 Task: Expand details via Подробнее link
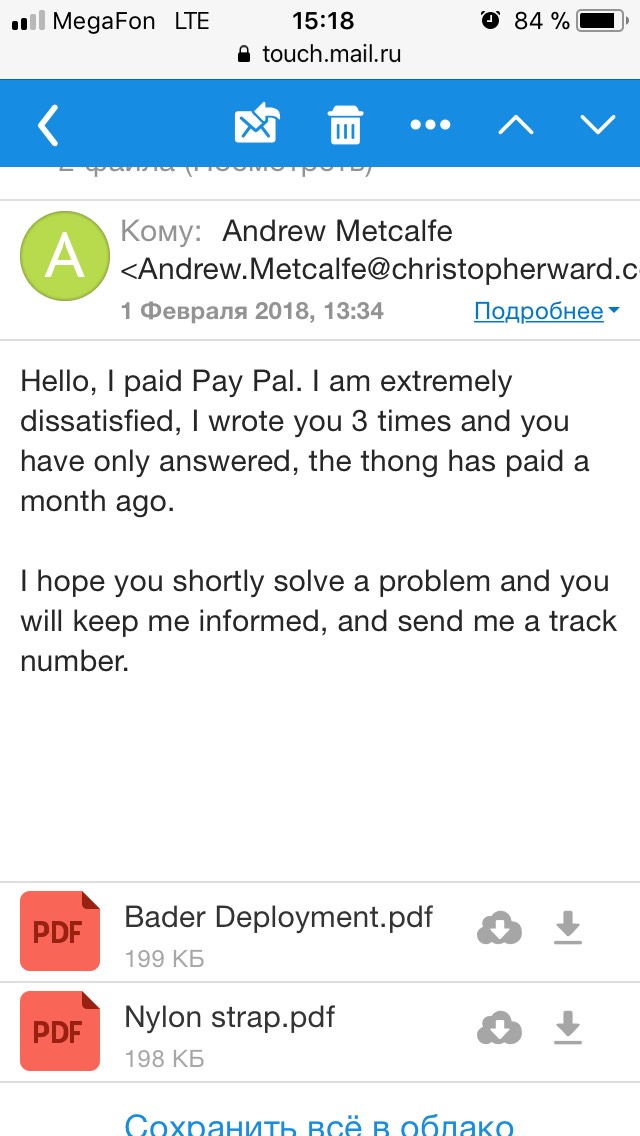coord(546,311)
